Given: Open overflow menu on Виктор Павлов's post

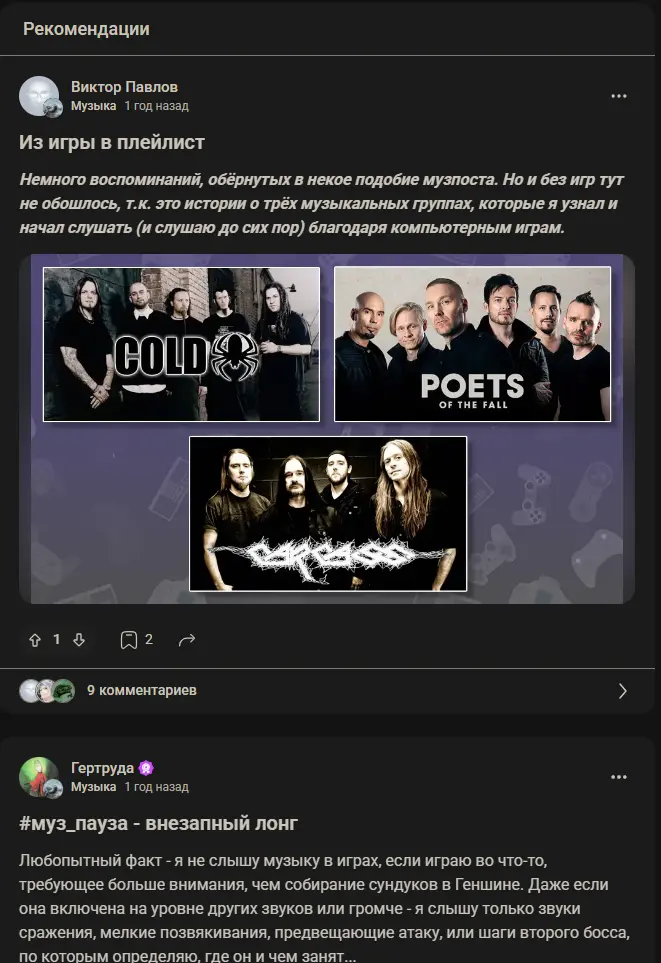Looking at the screenshot, I should click(x=619, y=96).
